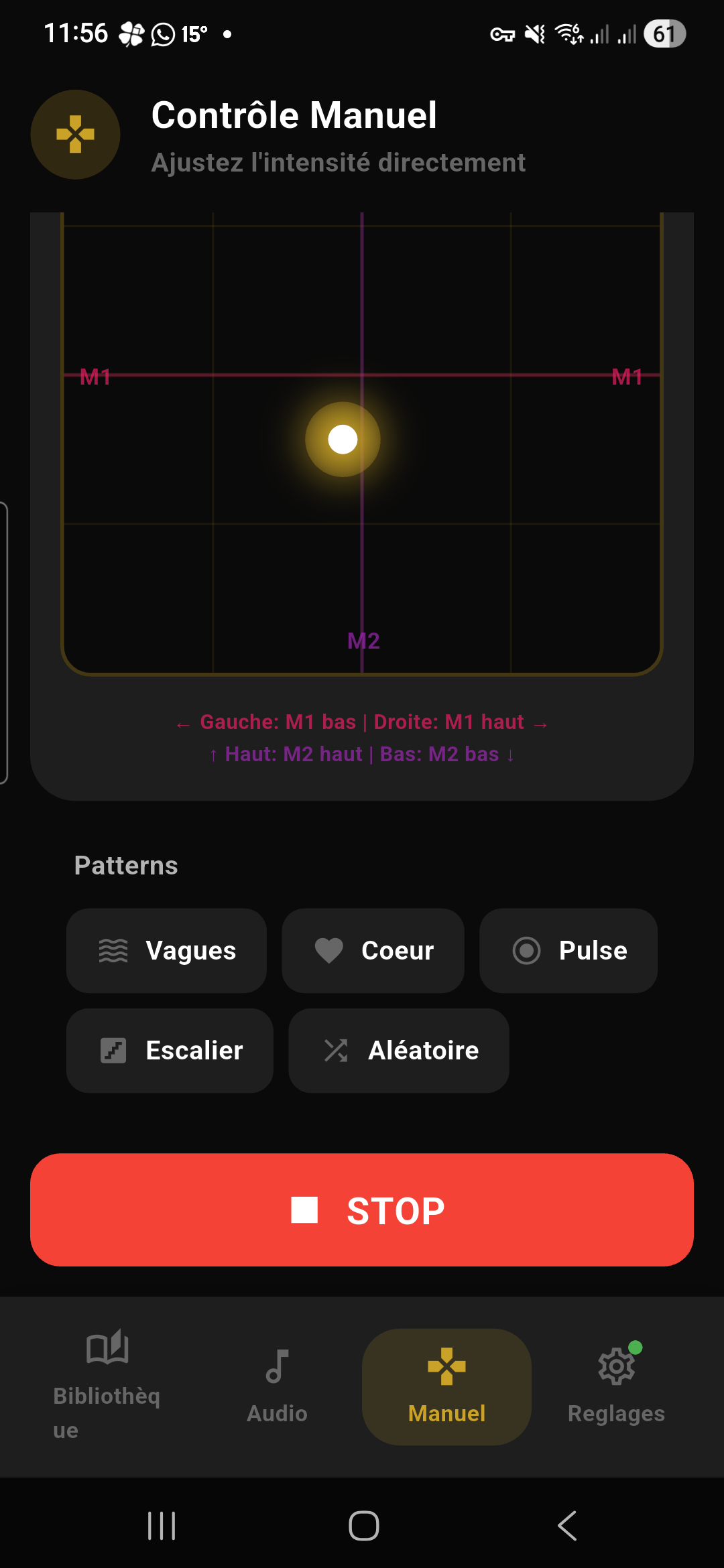Image resolution: width=724 pixels, height=1568 pixels.
Task: Go back with the system back button
Action: (x=567, y=1526)
